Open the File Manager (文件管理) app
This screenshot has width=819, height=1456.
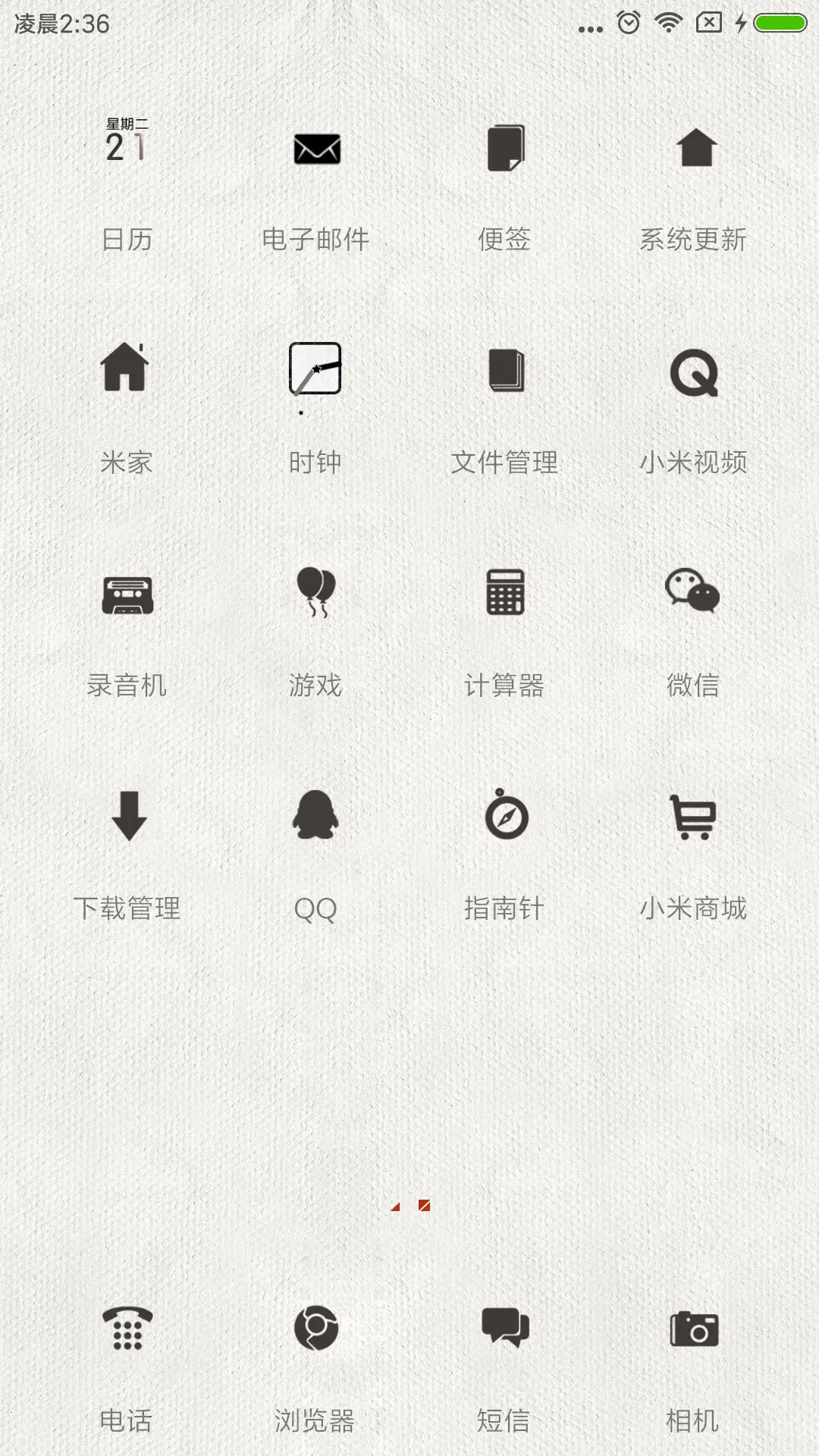(x=505, y=372)
